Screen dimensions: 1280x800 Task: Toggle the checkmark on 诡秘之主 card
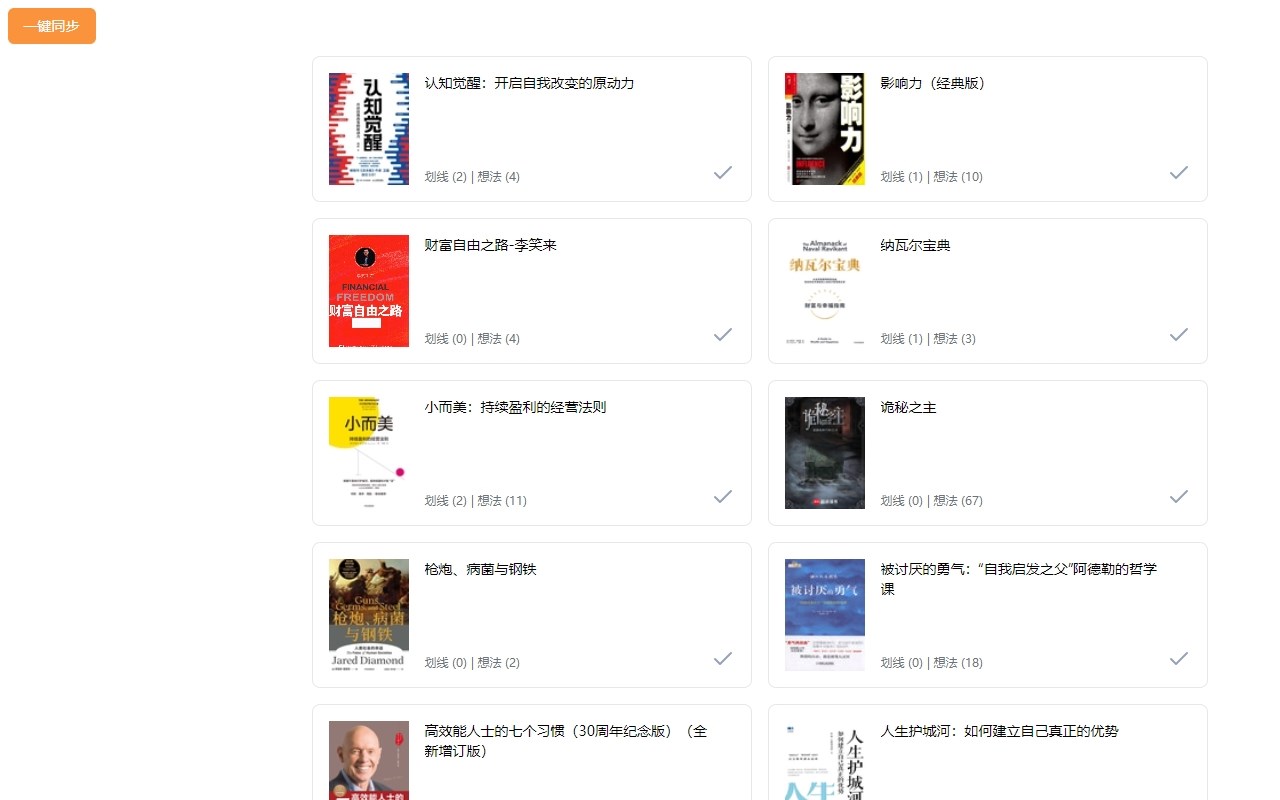point(1179,497)
